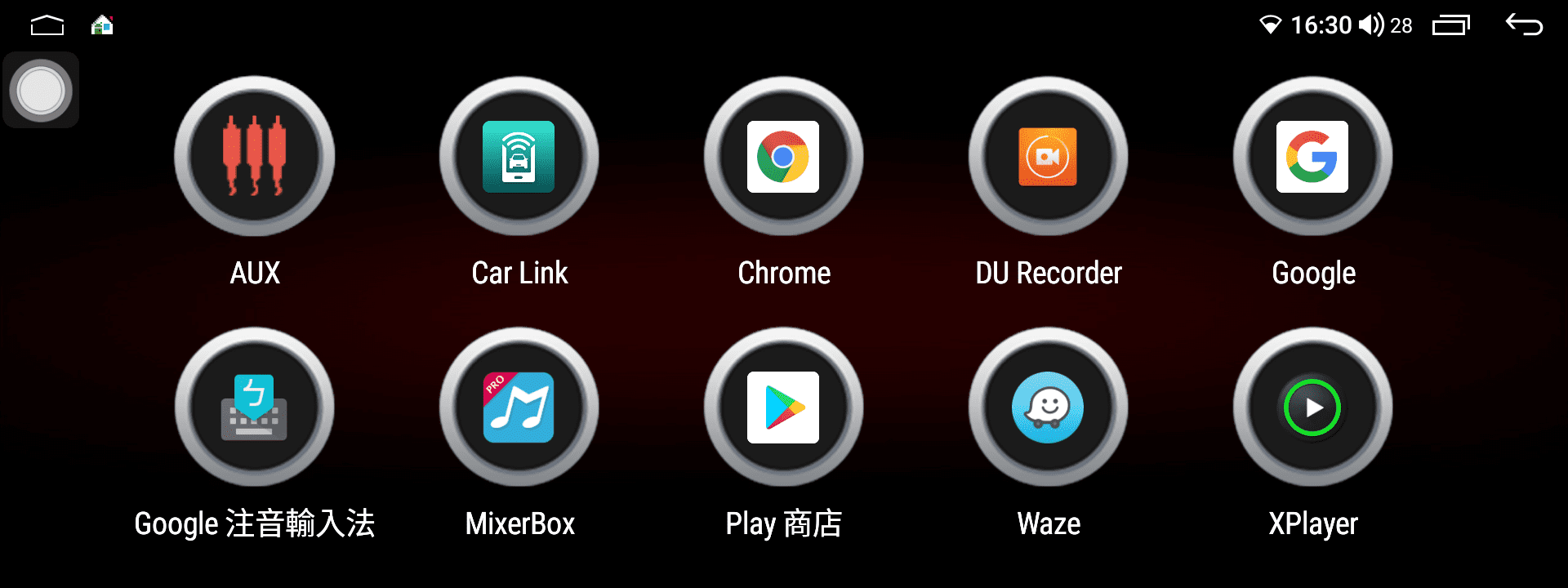Open the recent apps view

(x=1450, y=26)
